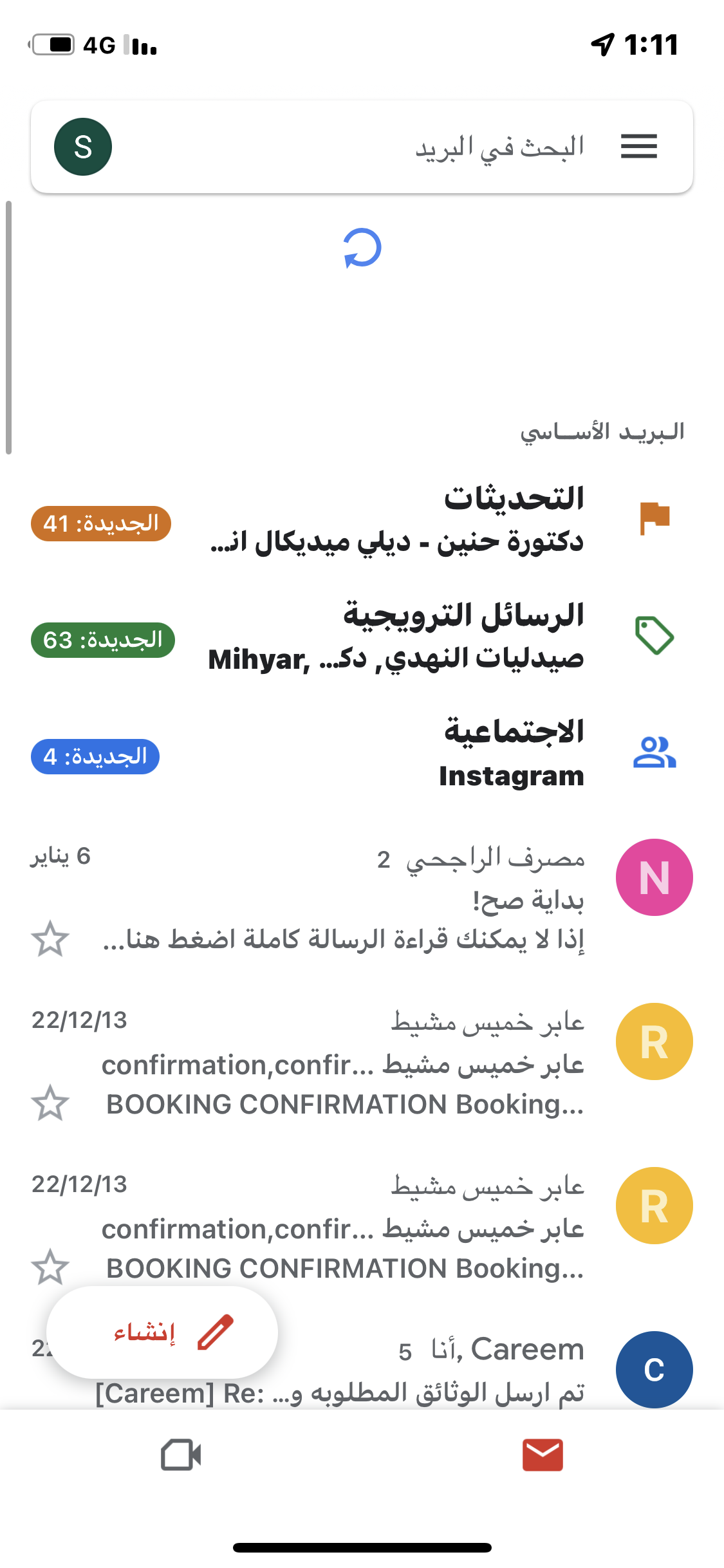Compose a new email with إنشاء
This screenshot has width=724, height=1568.
pos(162,1332)
